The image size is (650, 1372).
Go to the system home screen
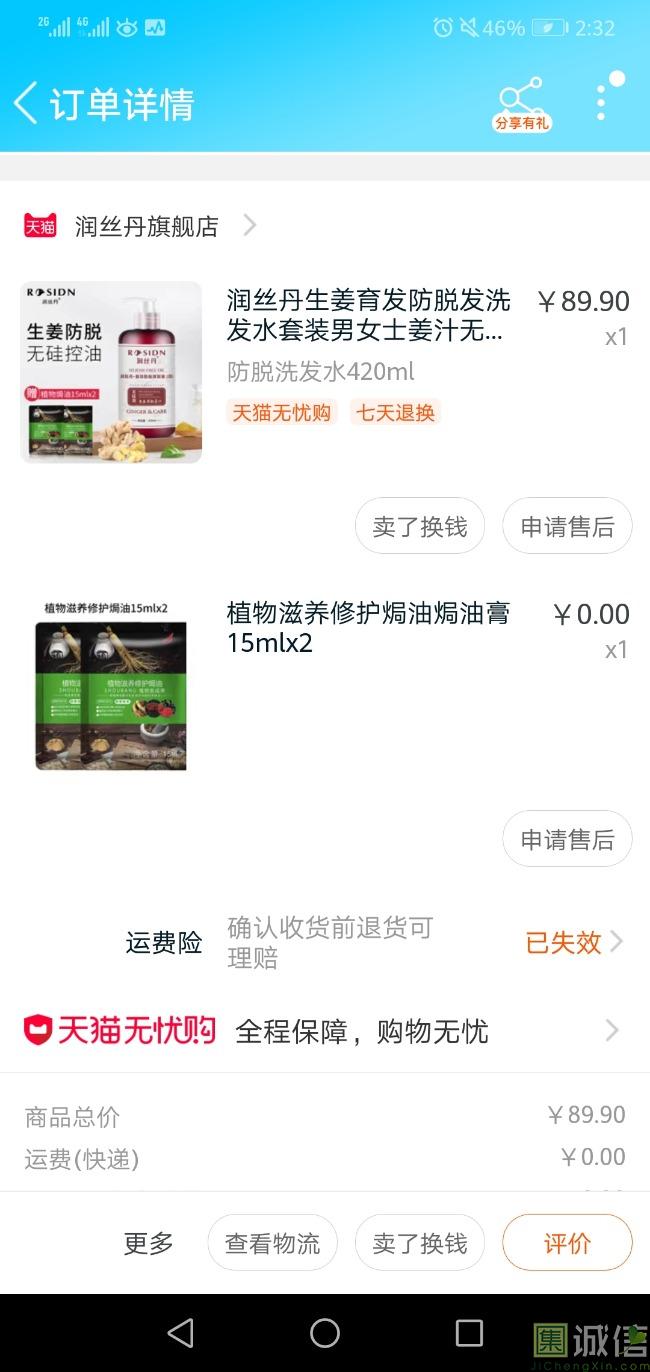(325, 1332)
